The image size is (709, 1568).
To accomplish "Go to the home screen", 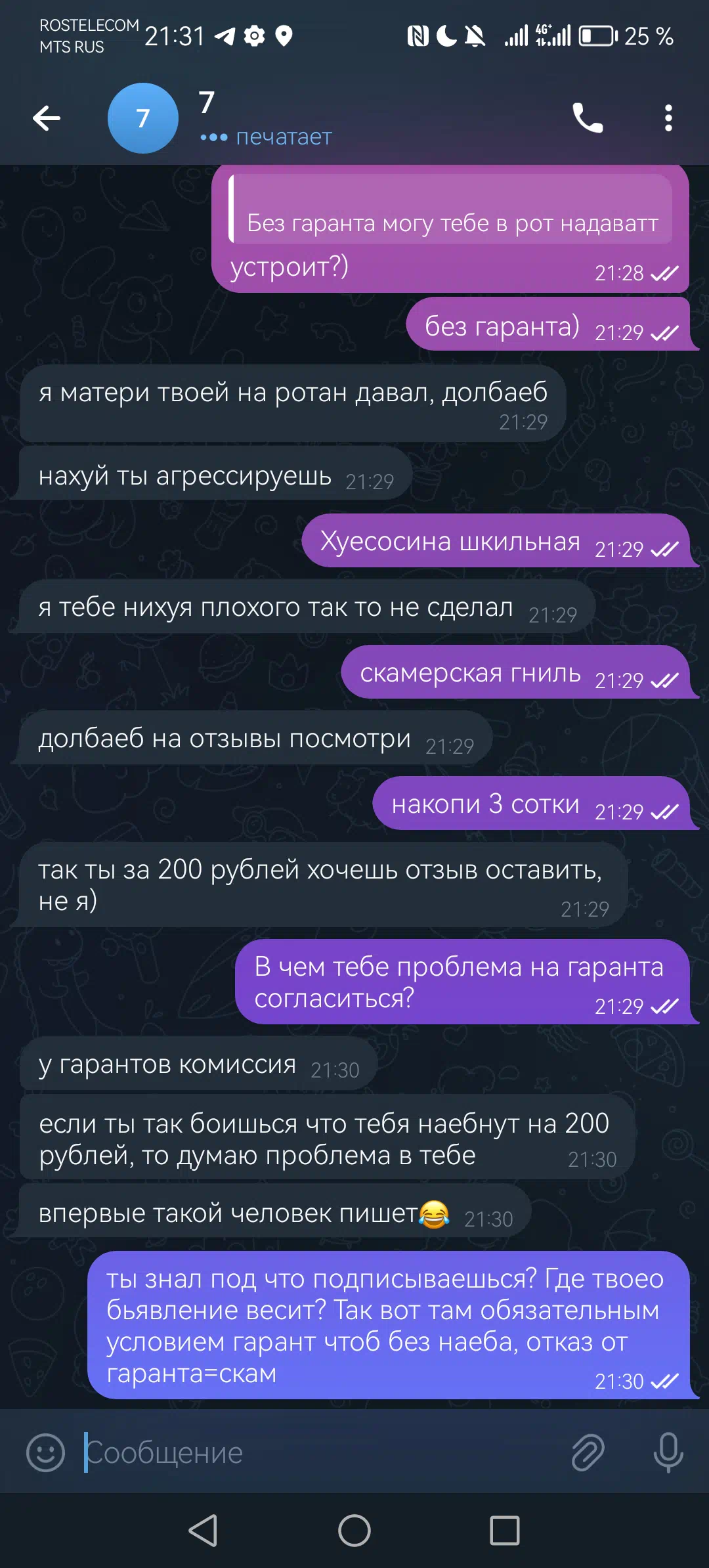I will point(354,1531).
